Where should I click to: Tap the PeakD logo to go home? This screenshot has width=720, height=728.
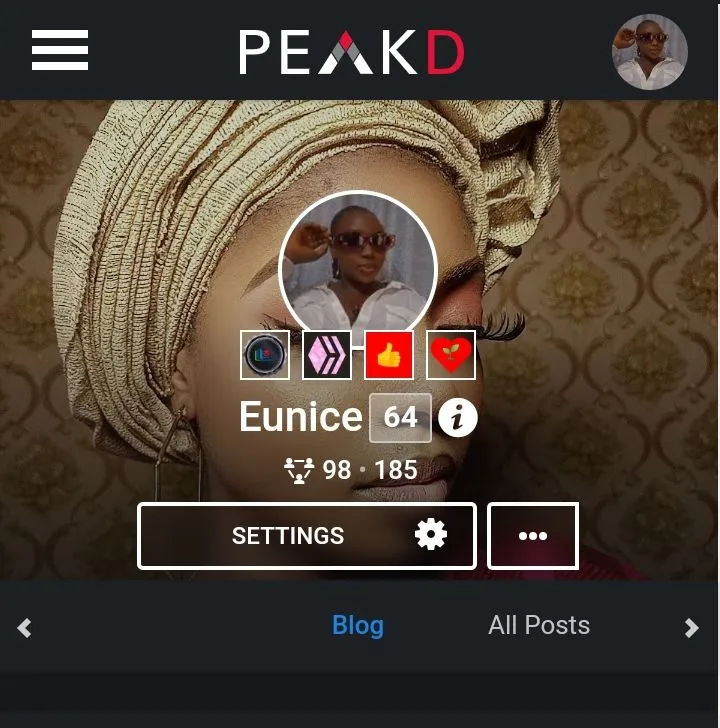(351, 52)
